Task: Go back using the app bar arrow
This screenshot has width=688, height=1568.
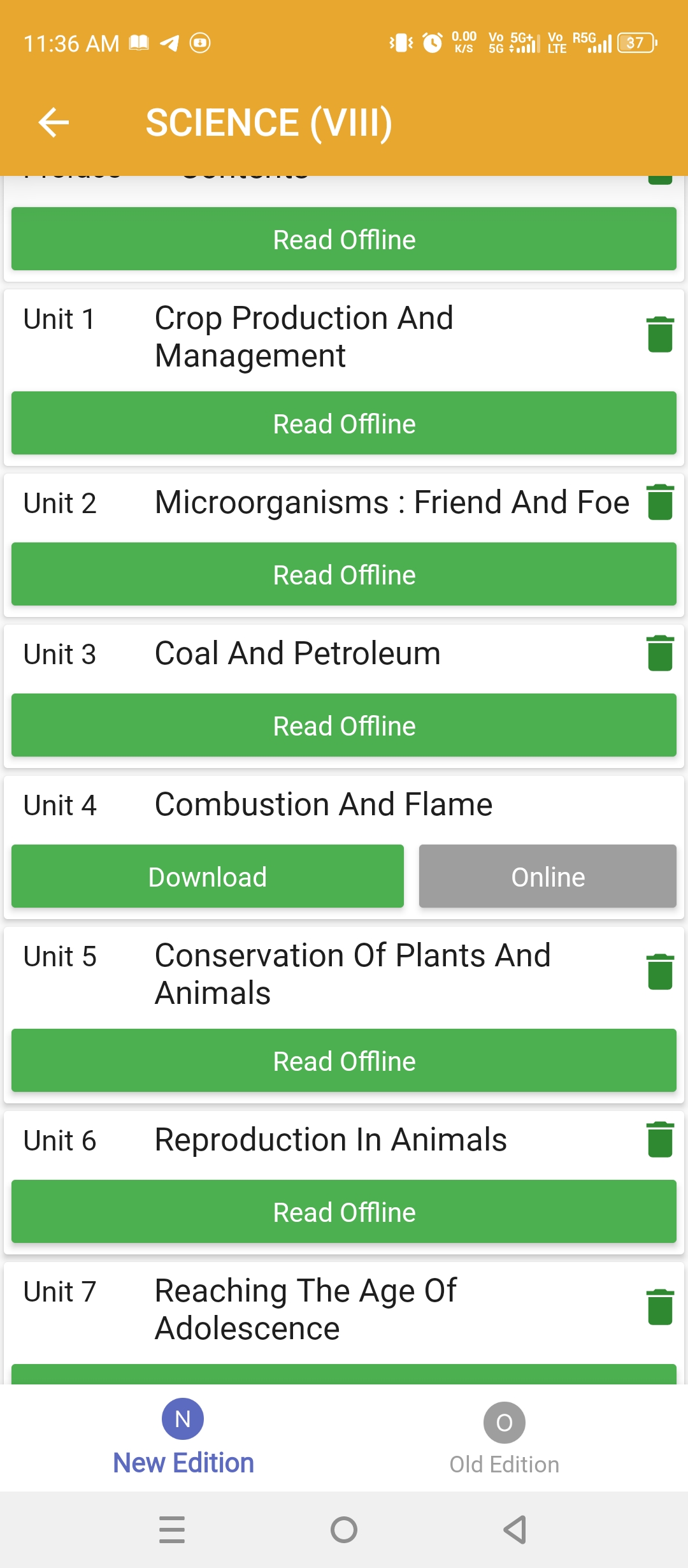Action: [54, 122]
